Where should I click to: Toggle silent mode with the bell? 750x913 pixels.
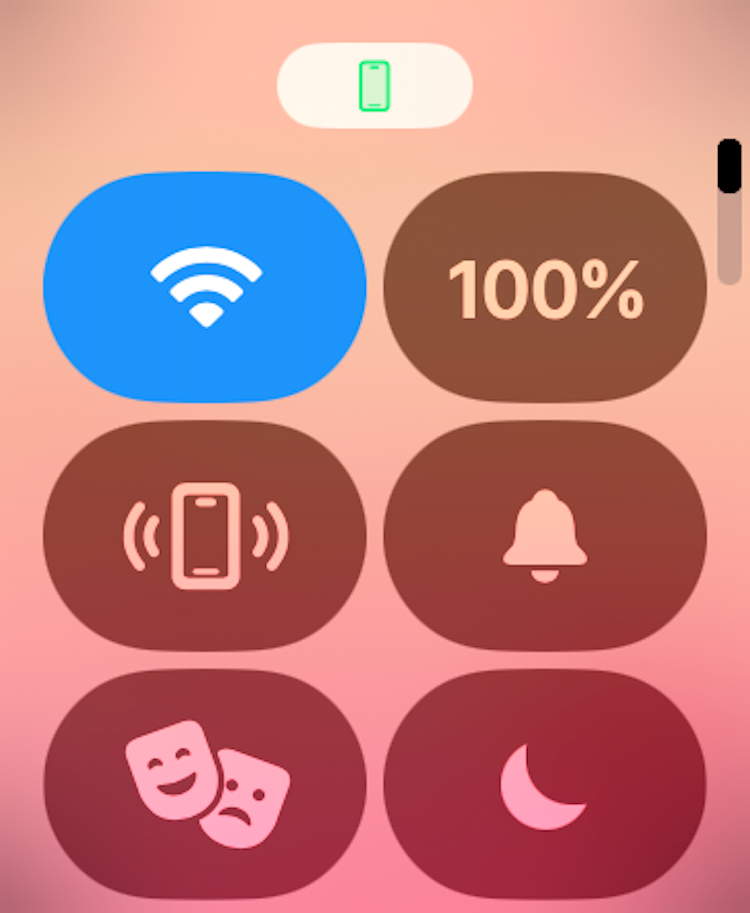tap(545, 536)
